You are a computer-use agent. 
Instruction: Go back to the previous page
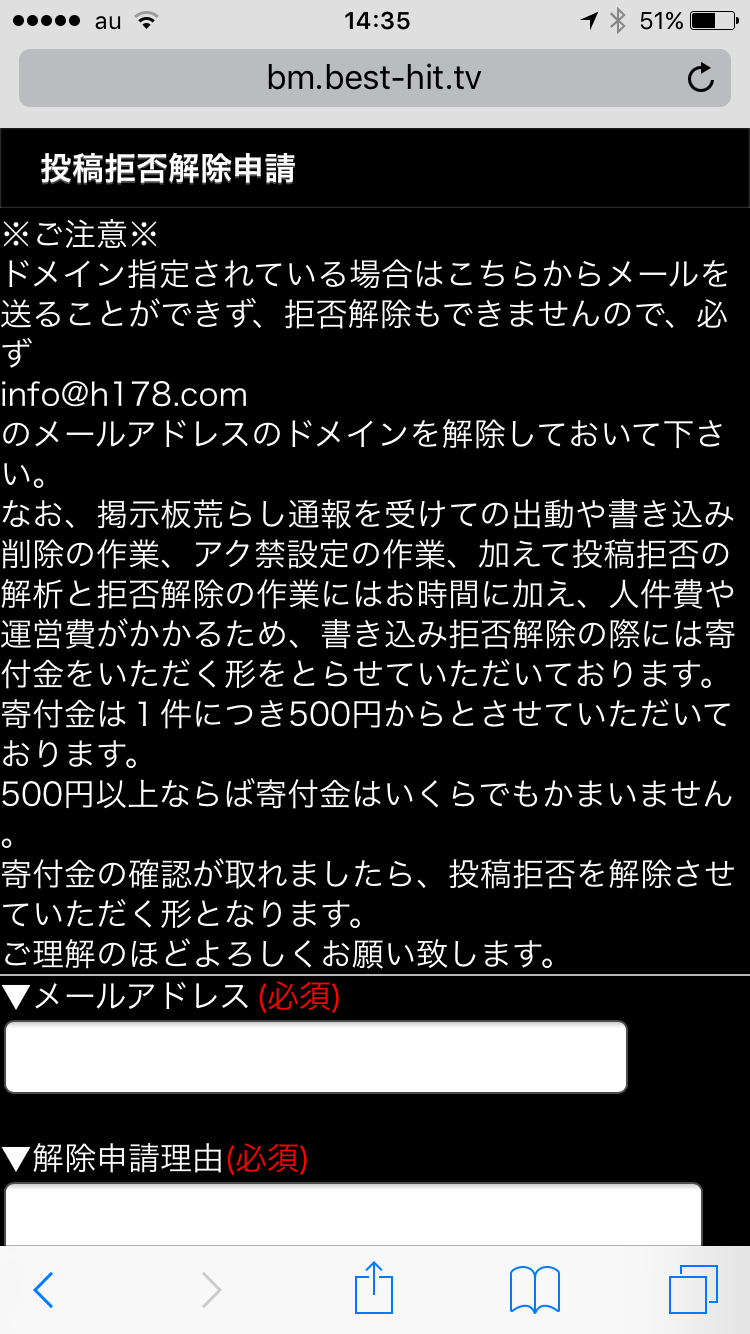coord(44,1290)
